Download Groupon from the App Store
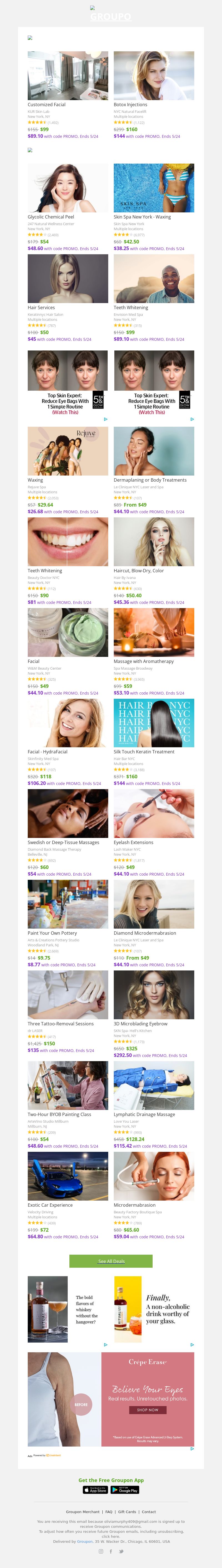This screenshot has height=1568, width=222. point(95,1490)
